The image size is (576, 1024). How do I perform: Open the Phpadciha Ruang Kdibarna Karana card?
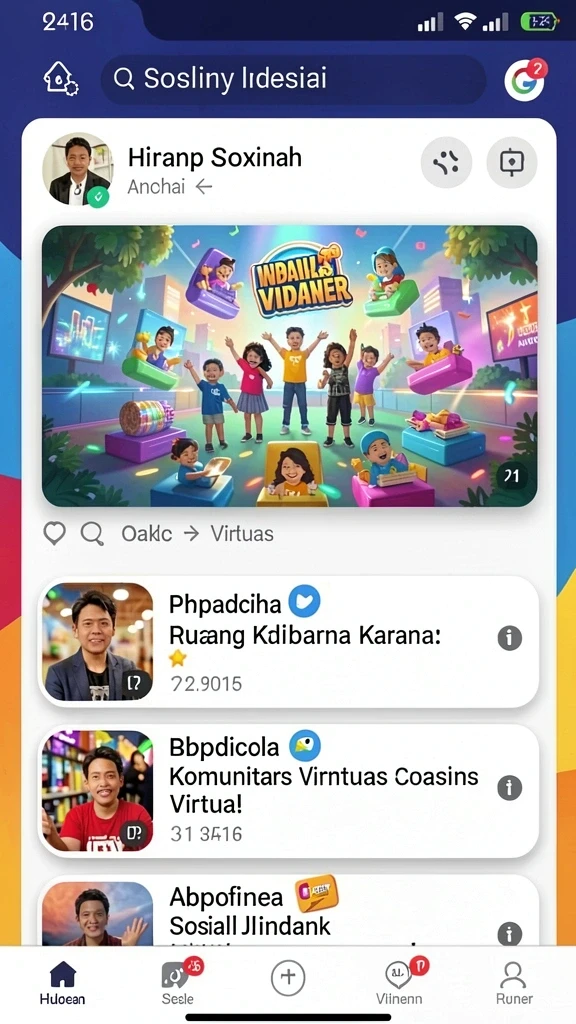coord(289,641)
